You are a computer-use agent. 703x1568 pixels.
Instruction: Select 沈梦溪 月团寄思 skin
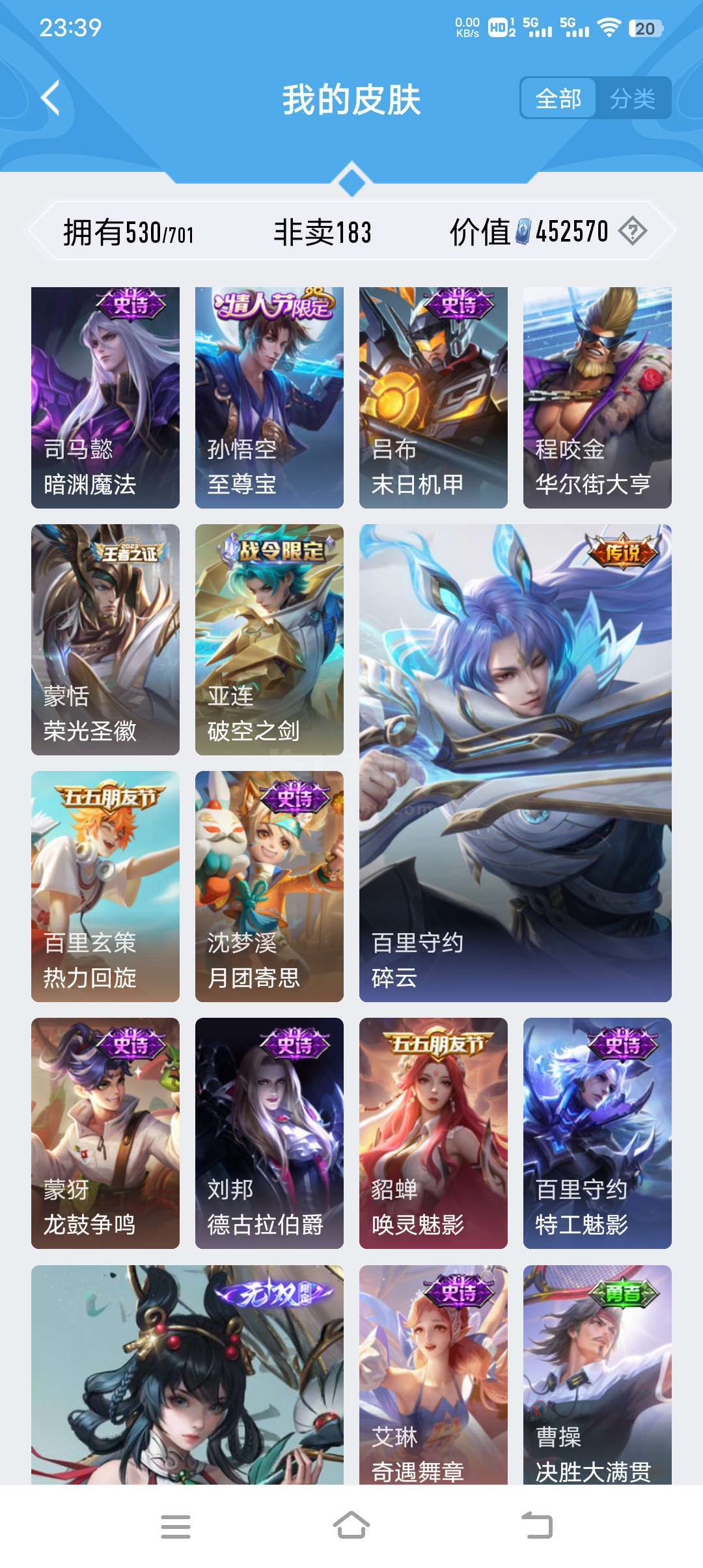[x=269, y=886]
